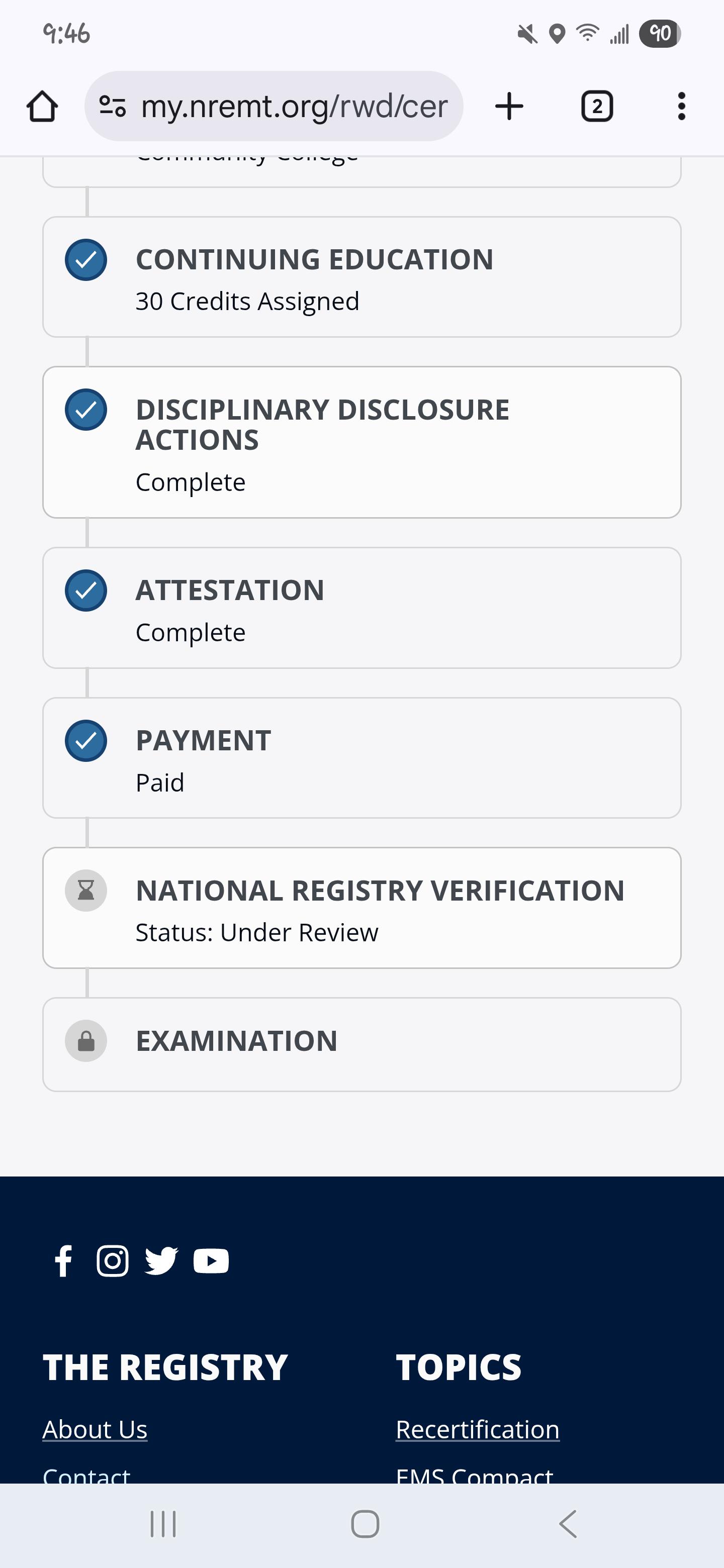Open a new browser tab

pos(509,107)
